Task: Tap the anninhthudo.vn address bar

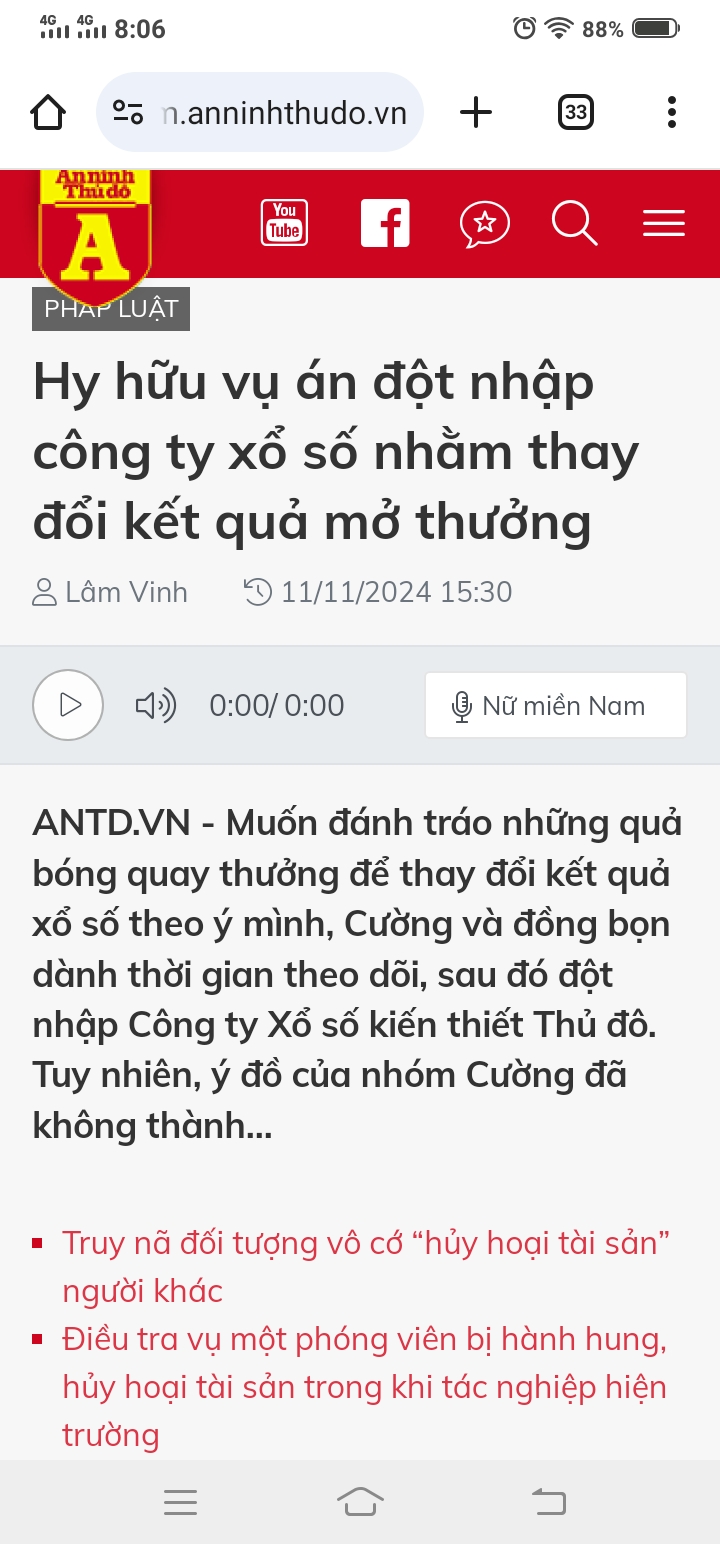Action: coord(260,112)
